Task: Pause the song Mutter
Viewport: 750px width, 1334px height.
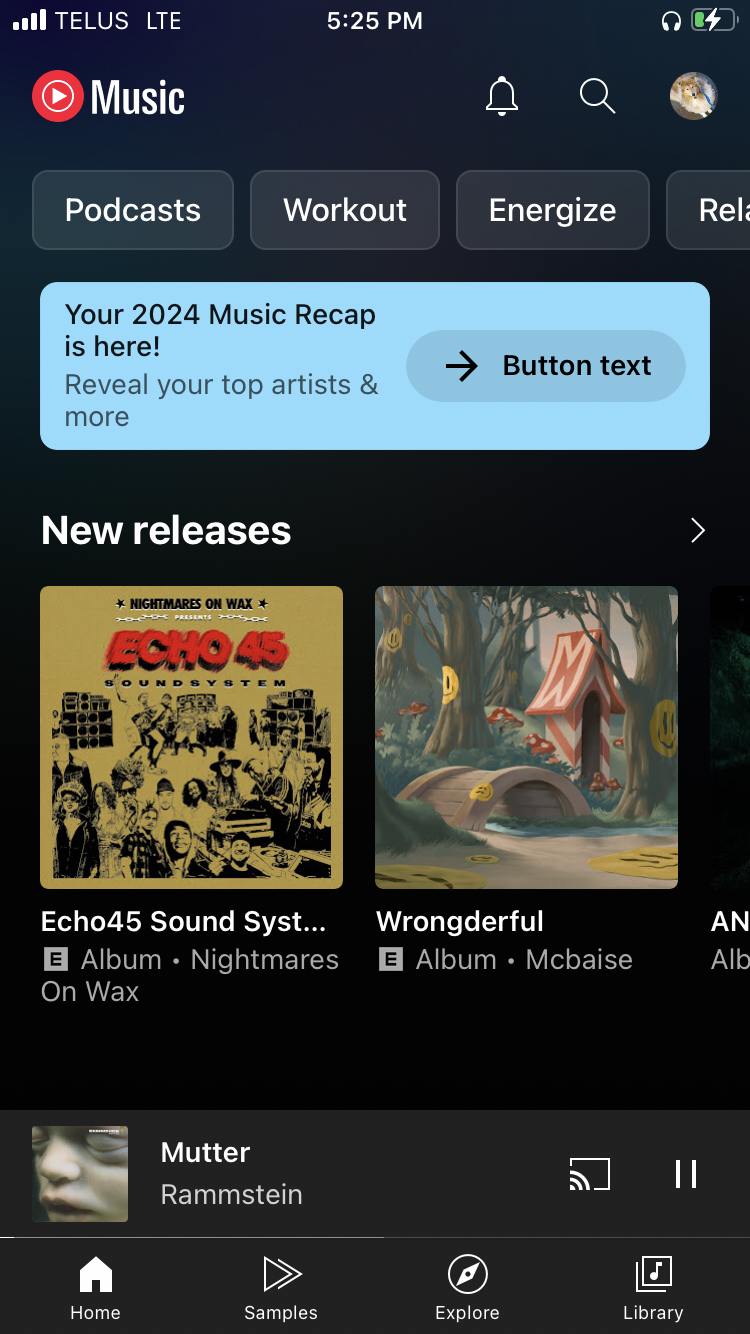Action: (x=686, y=1174)
